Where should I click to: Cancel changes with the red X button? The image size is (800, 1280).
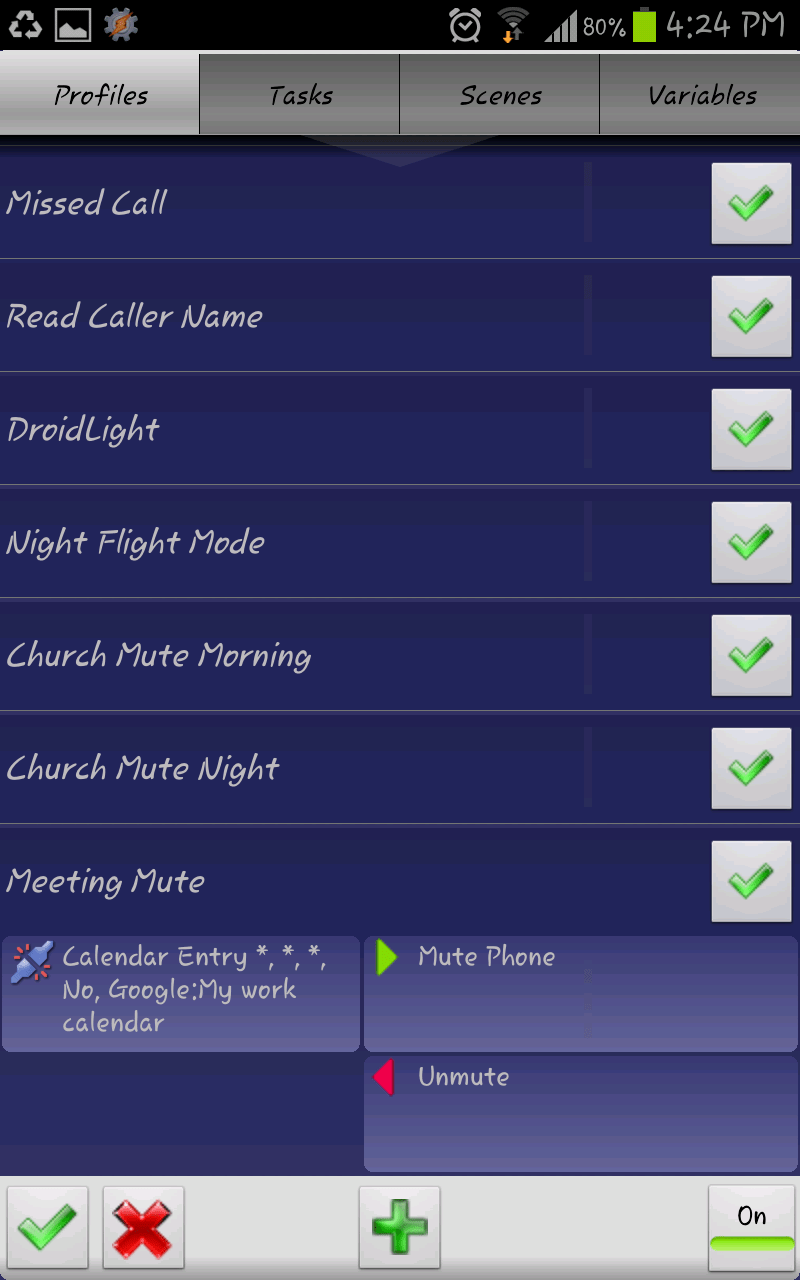click(143, 1226)
